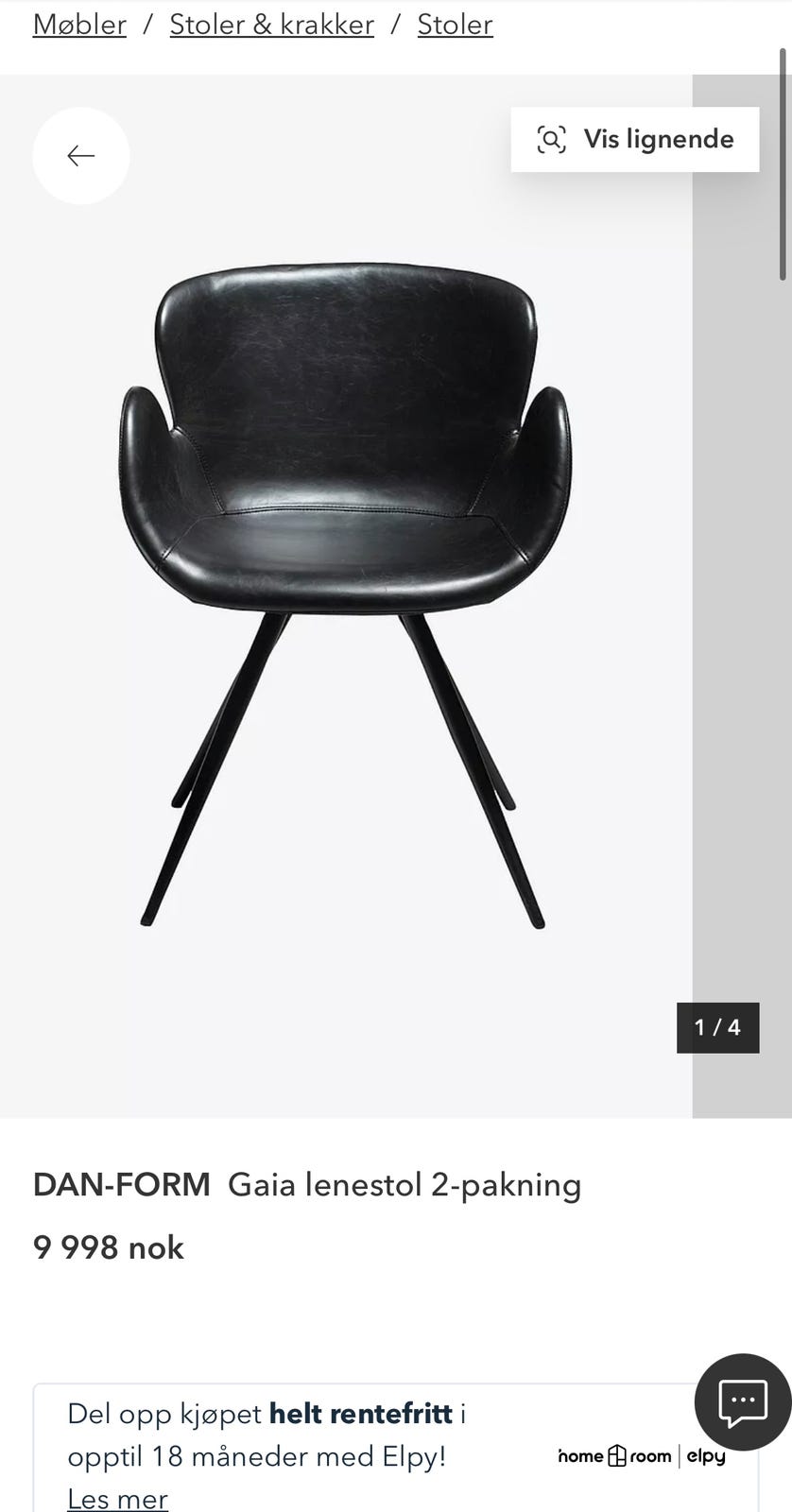Follow the Les mer link about Elpy

point(117,1498)
